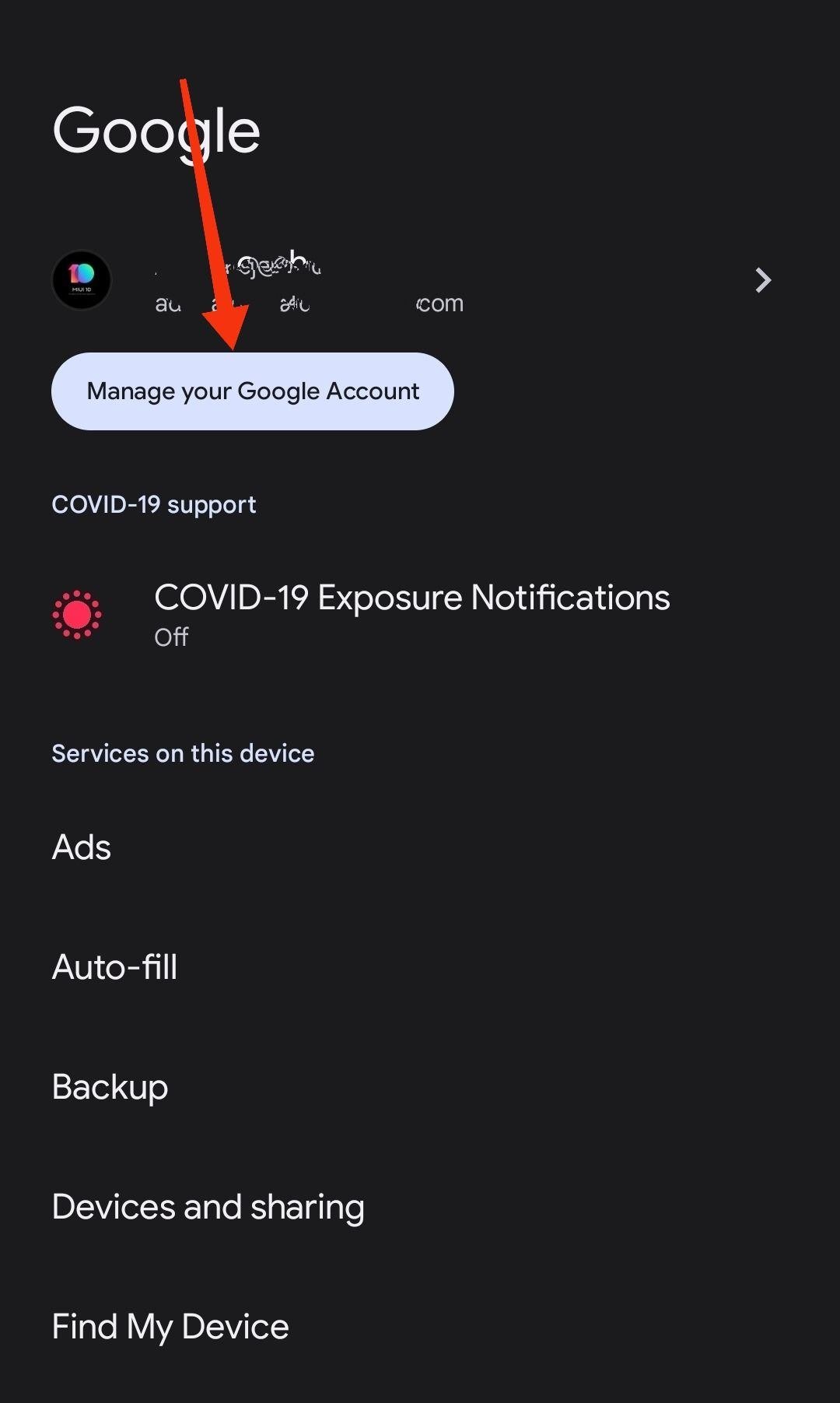
Task: Open Ads settings for this device
Action: click(x=80, y=847)
